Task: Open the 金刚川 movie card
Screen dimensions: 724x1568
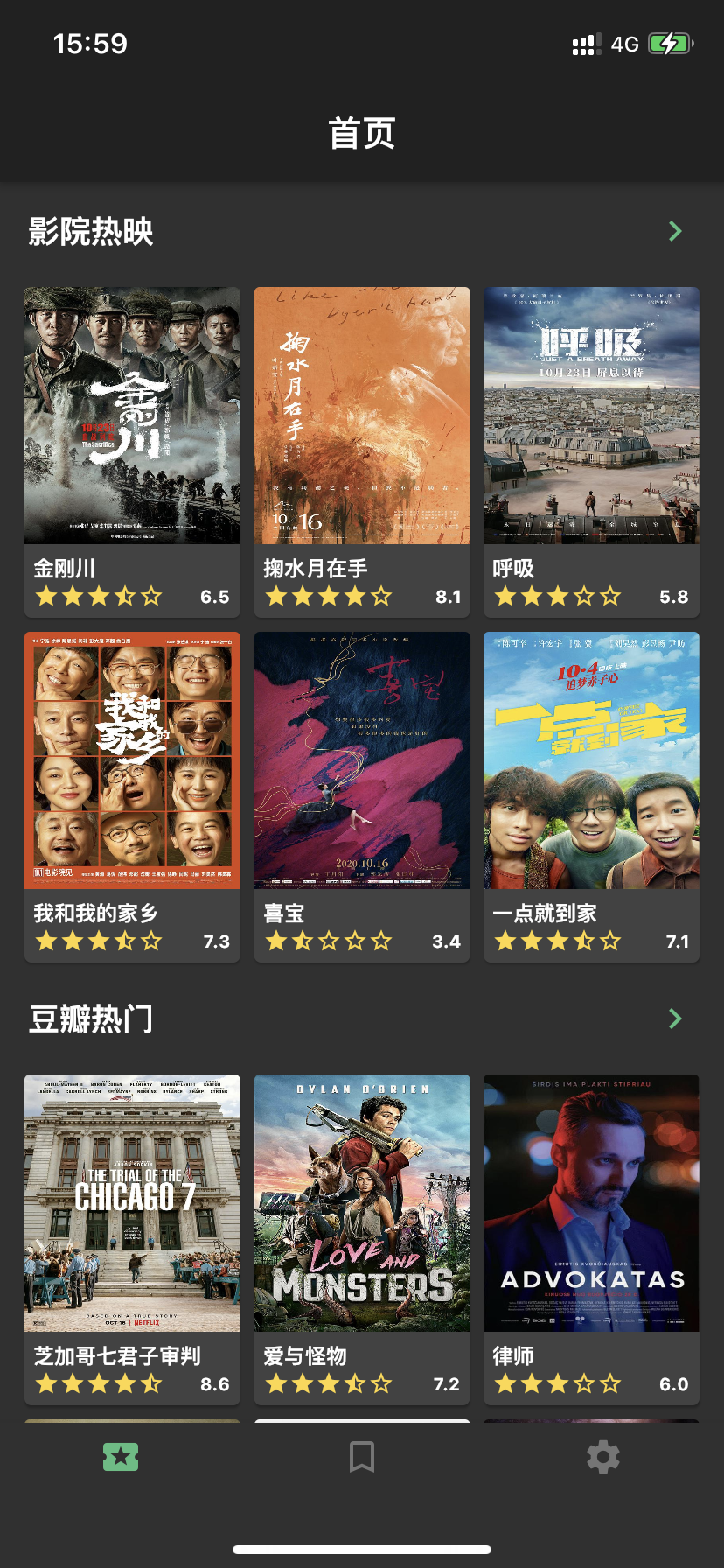Action: 132,451
